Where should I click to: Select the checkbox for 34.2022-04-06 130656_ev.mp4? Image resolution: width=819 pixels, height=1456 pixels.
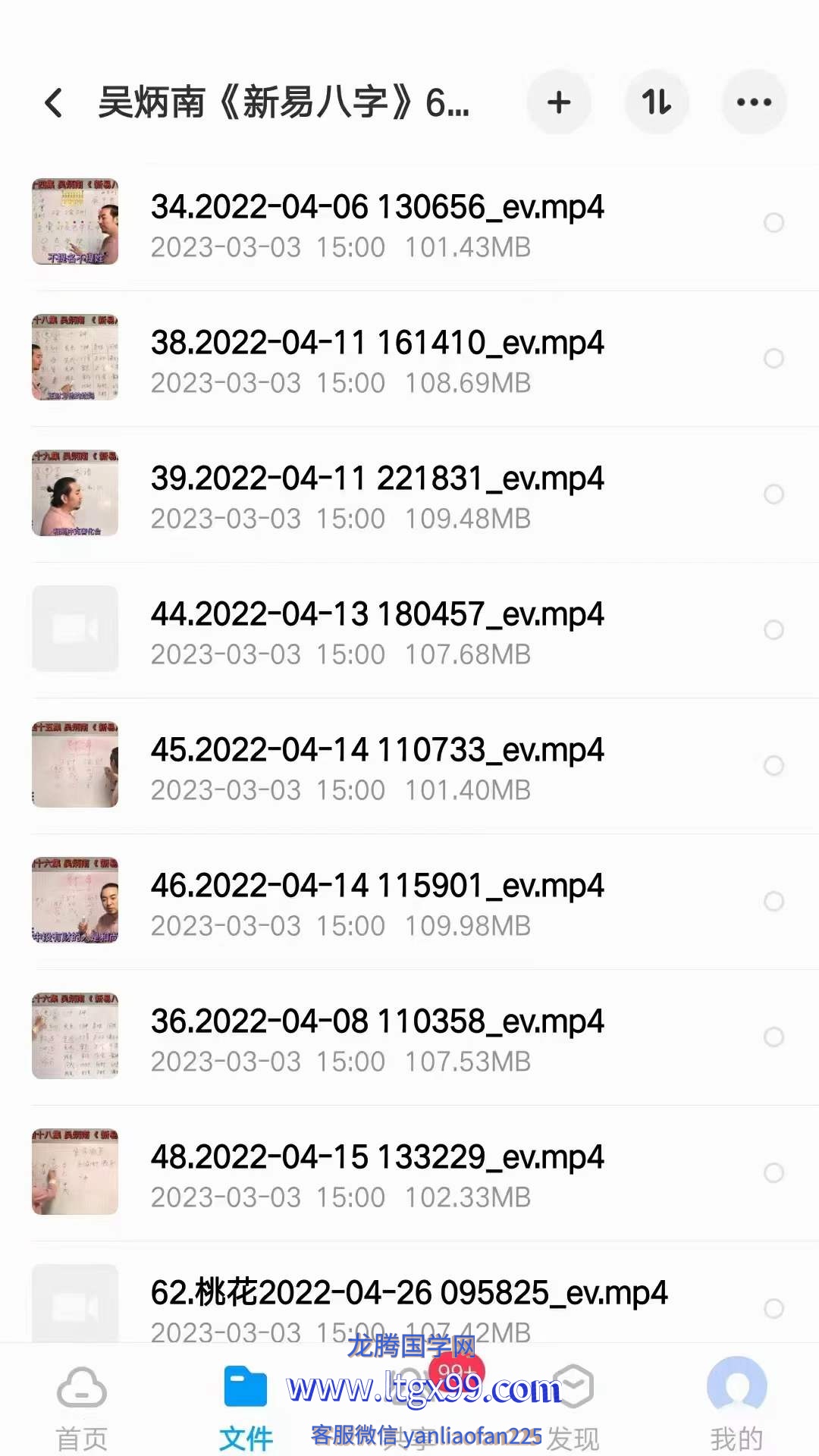point(773,223)
